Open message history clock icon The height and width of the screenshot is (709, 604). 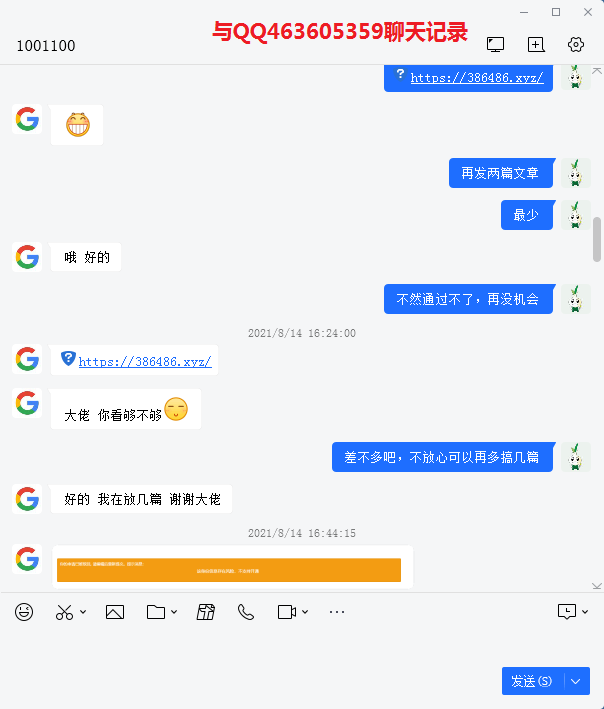pos(566,611)
